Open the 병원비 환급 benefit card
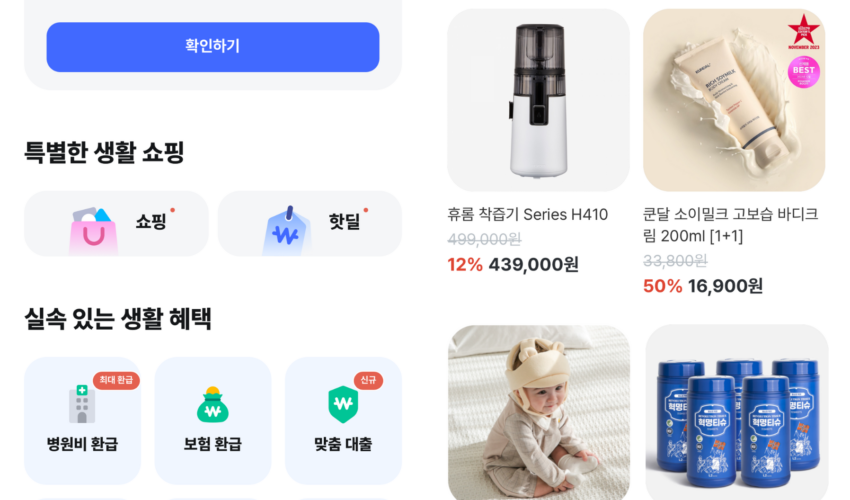Viewport: 850px width, 500px height. [82, 420]
